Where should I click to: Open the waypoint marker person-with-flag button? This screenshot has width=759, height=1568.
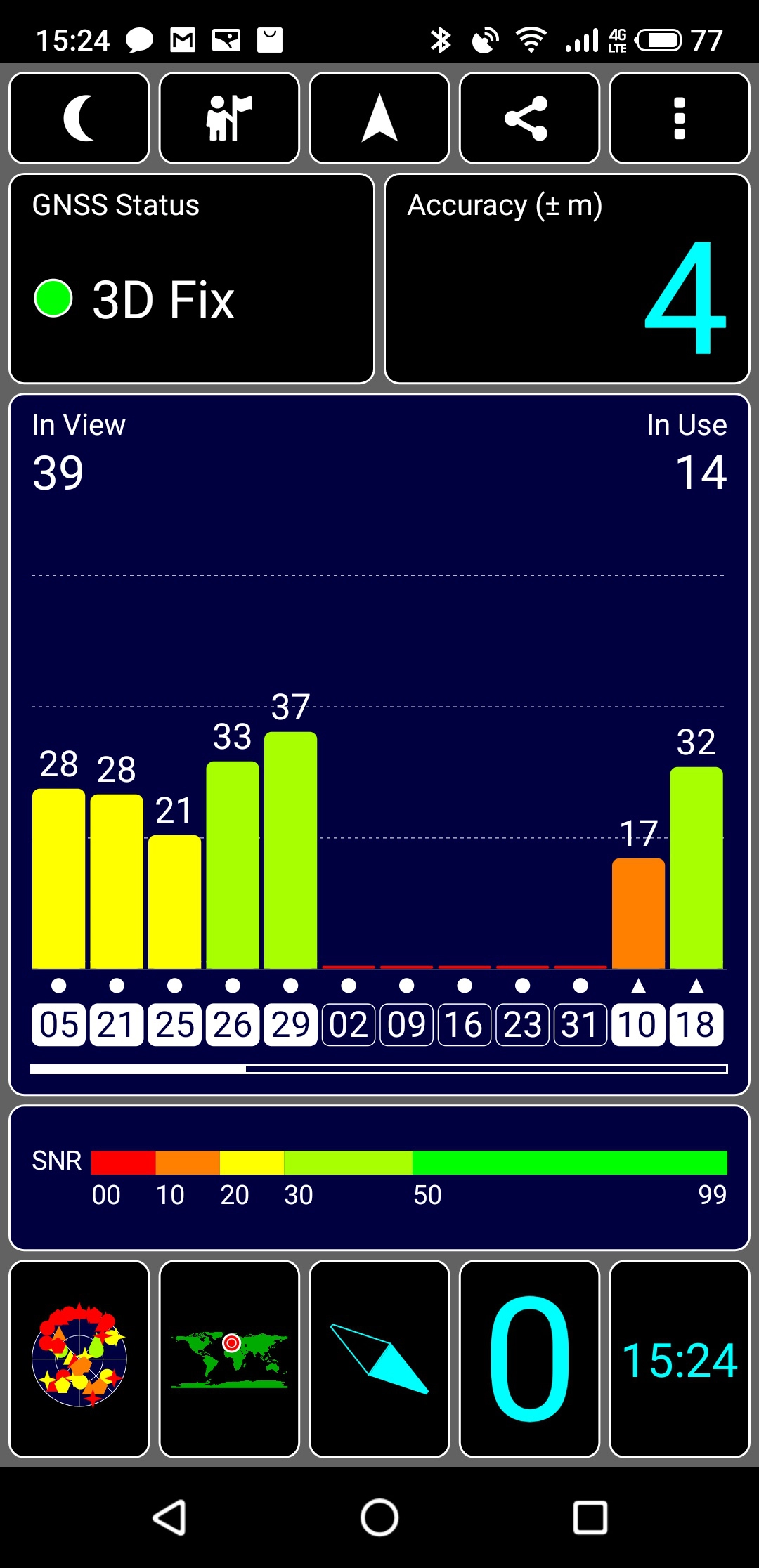229,118
